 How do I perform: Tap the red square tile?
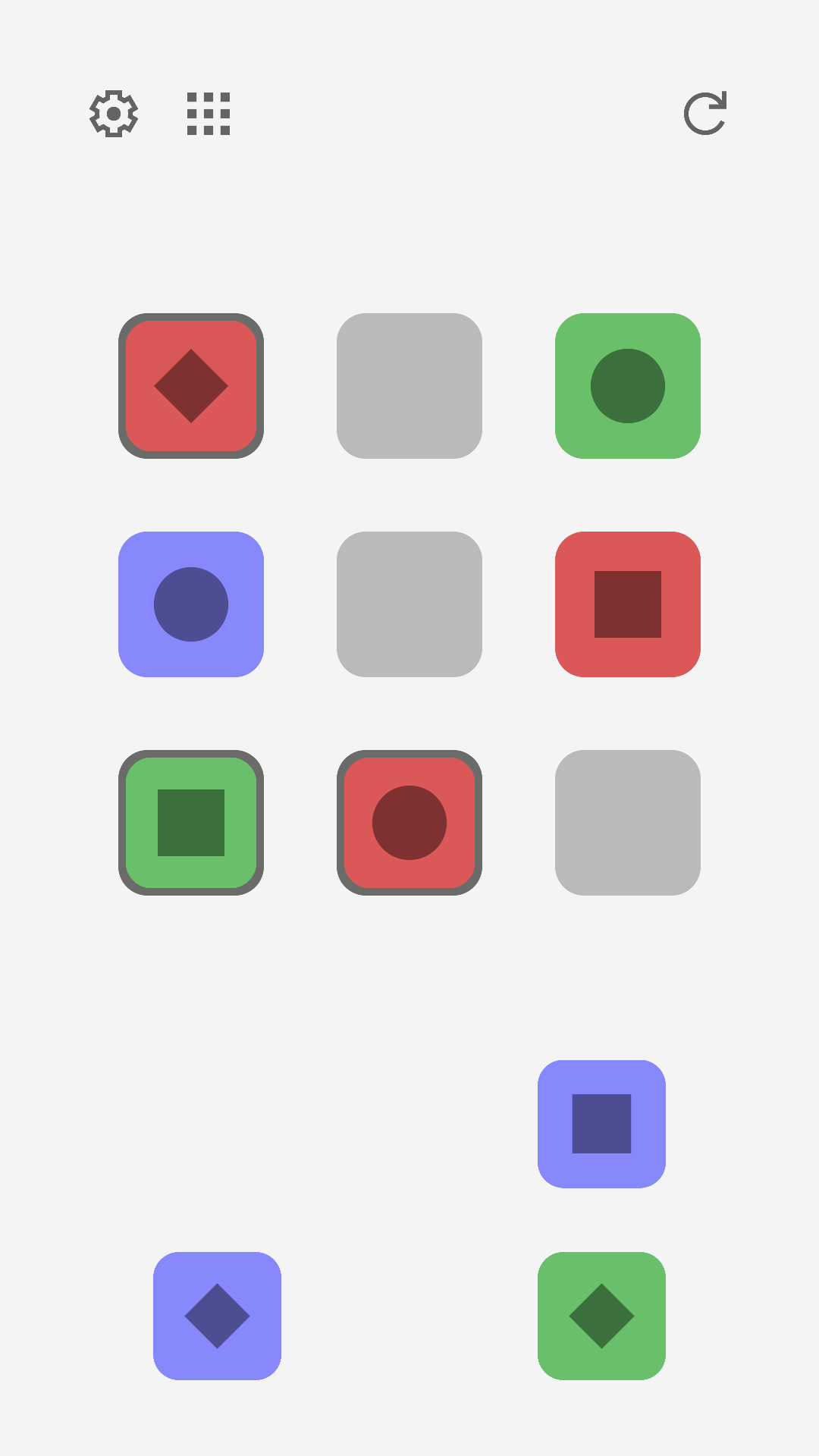628,604
